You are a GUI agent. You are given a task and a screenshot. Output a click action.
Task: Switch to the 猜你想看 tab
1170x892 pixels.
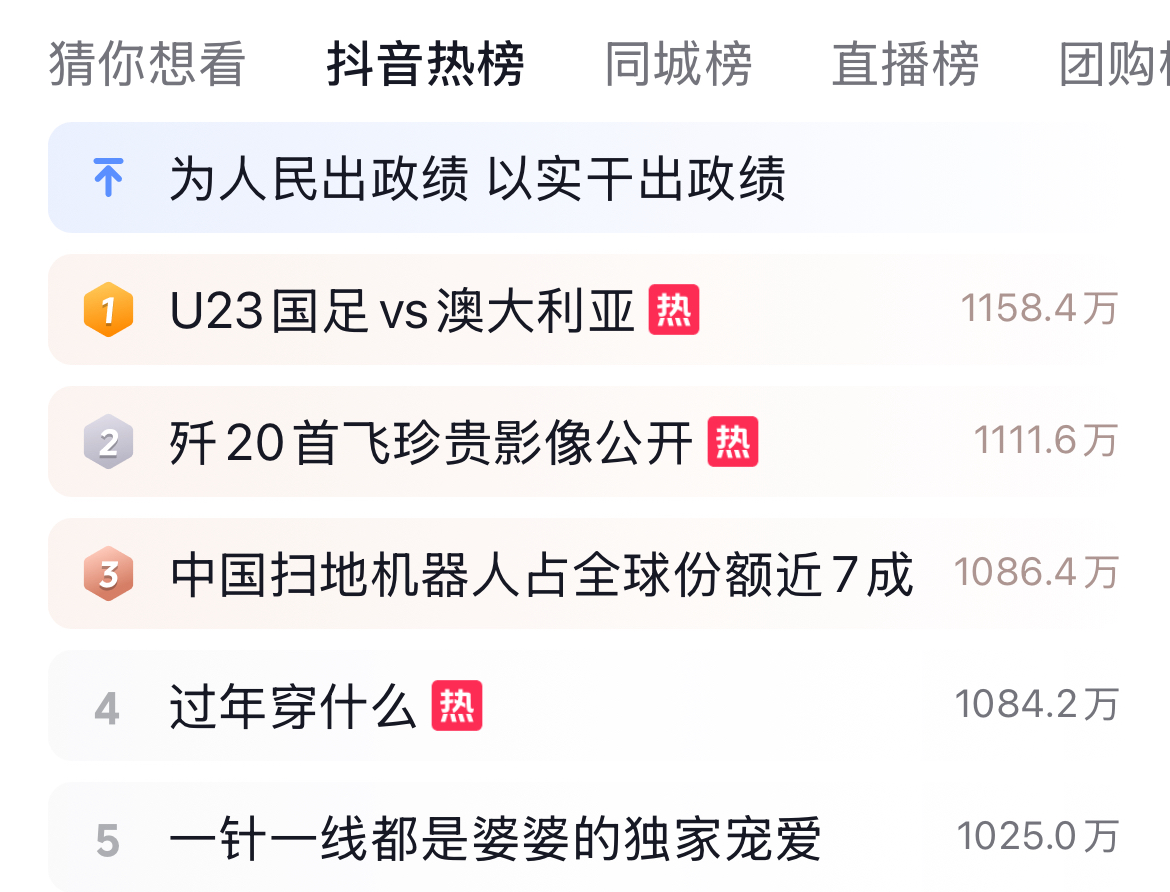147,64
